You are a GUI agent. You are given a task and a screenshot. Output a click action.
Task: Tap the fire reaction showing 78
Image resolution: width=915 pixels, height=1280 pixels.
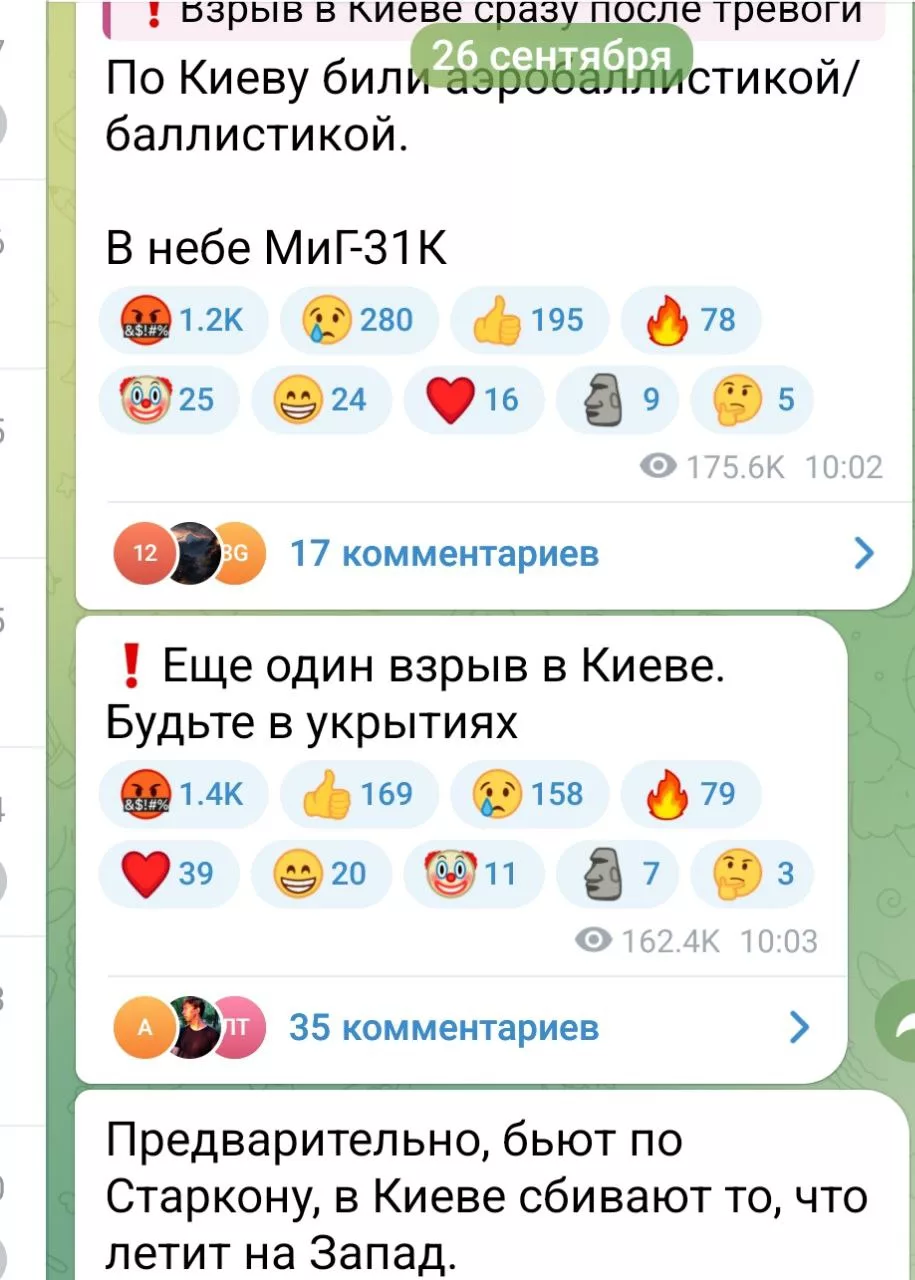[690, 320]
